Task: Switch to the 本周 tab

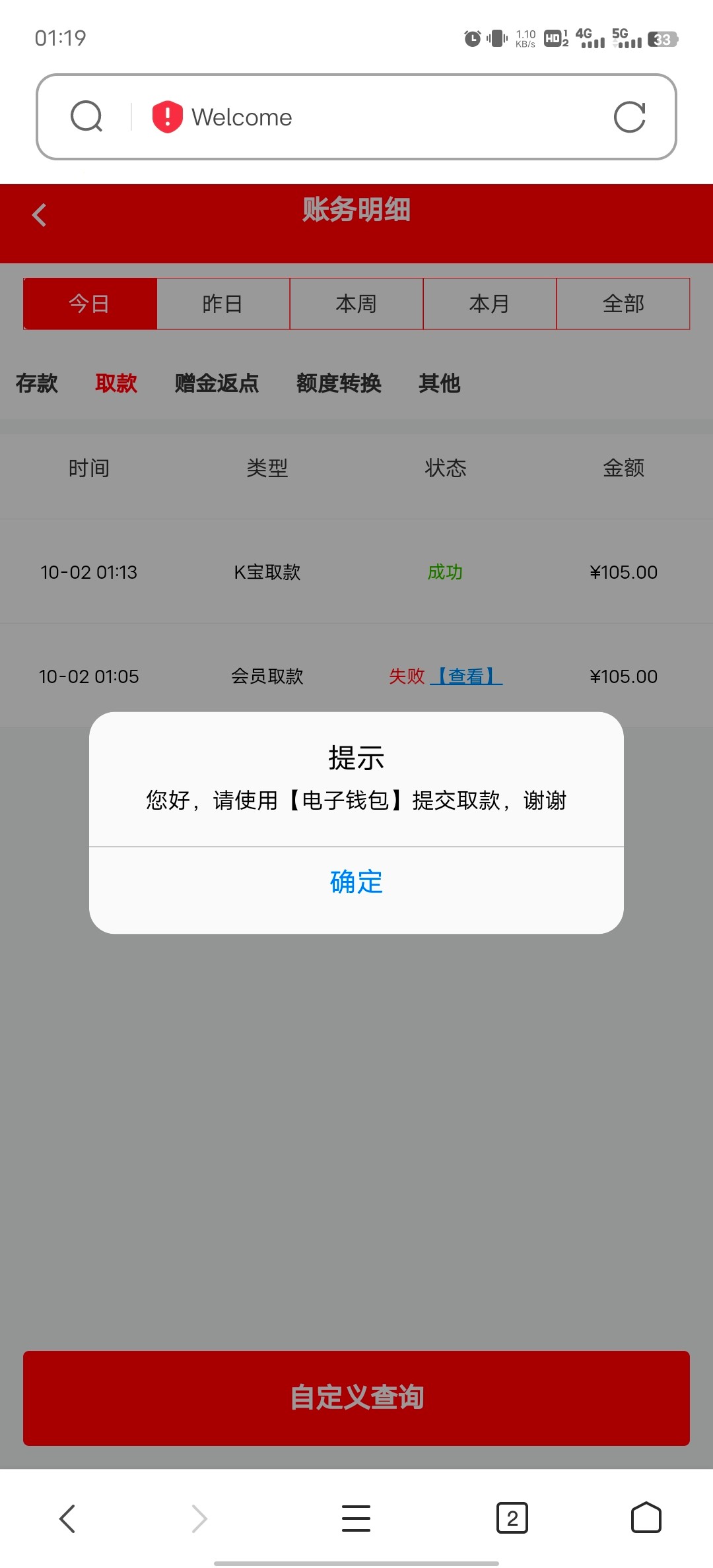Action: 356,304
